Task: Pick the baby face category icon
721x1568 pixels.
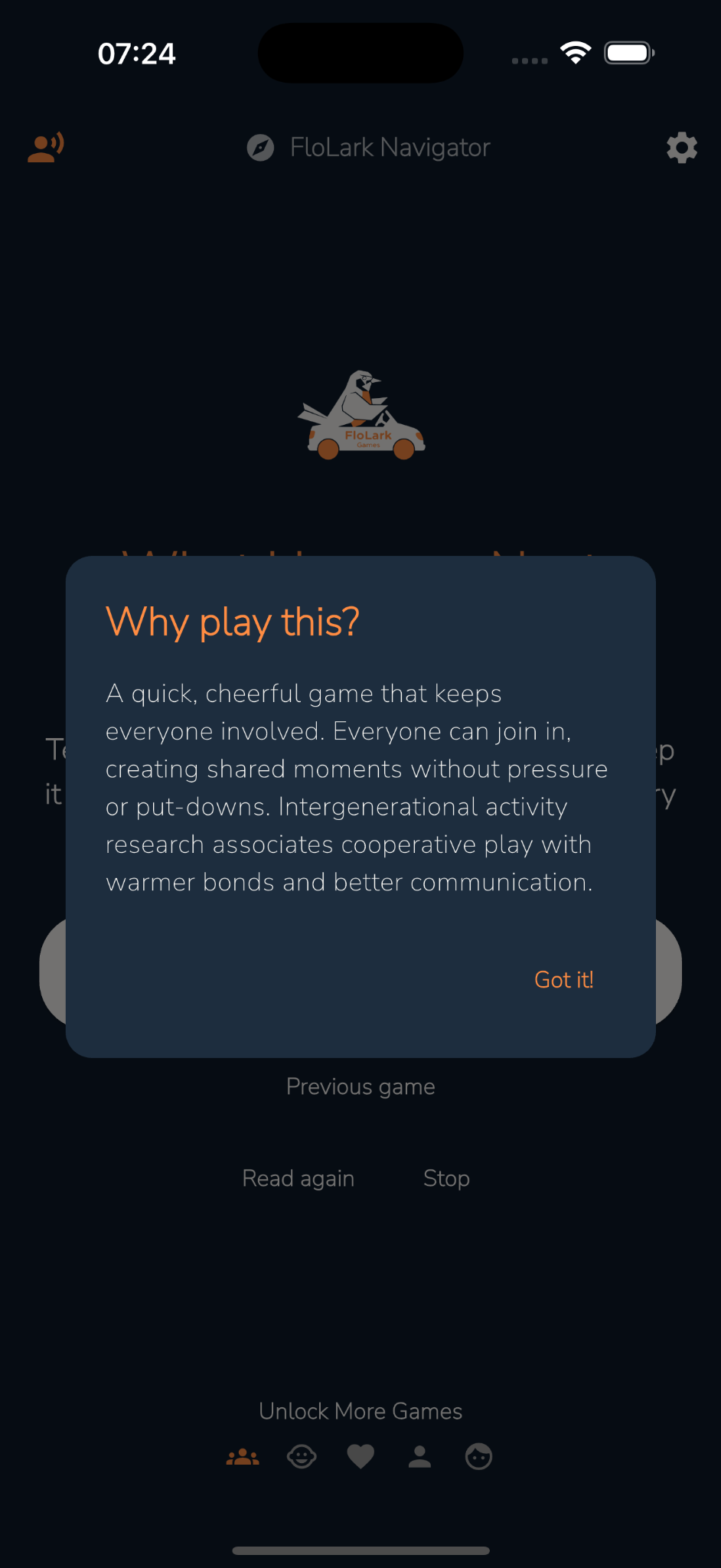Action: coord(302,1457)
